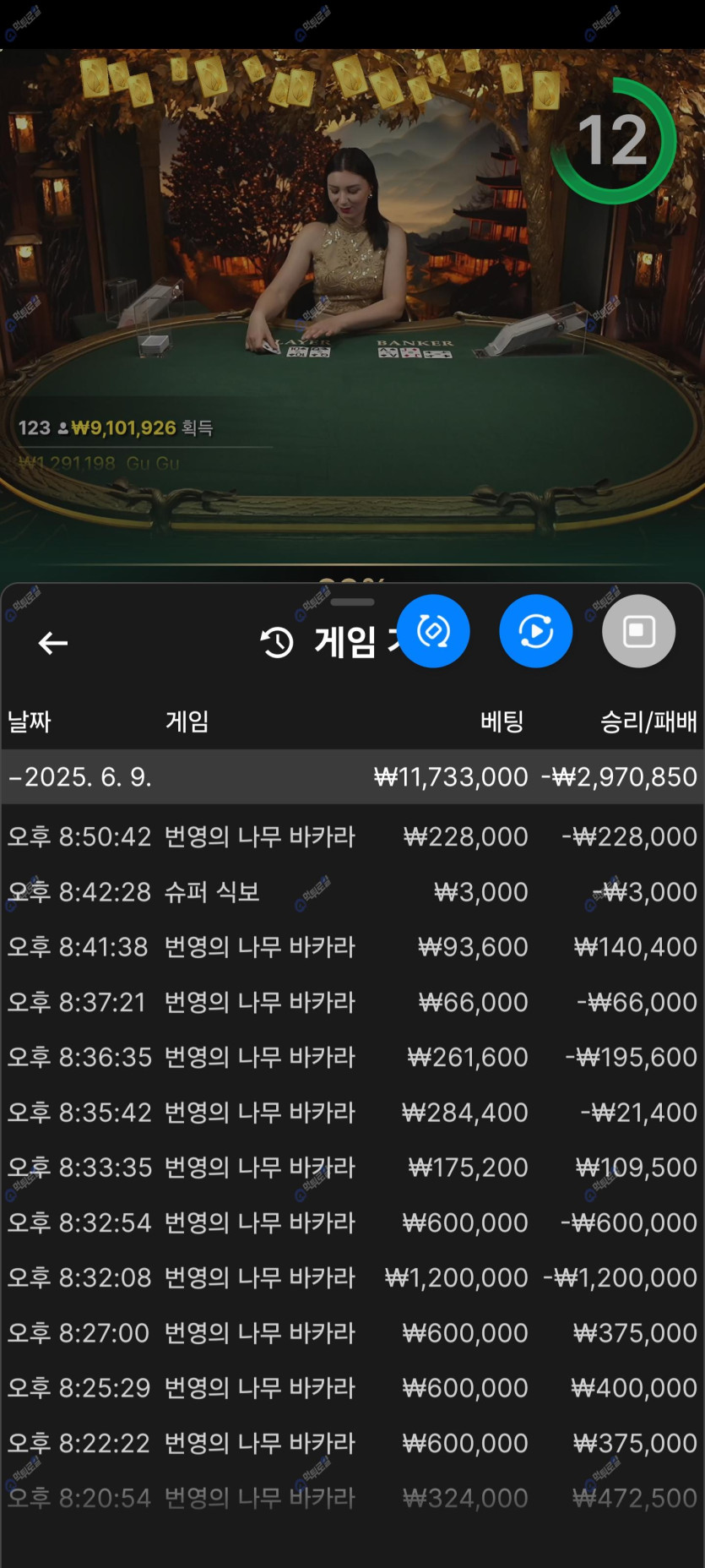Image resolution: width=705 pixels, height=1568 pixels.
Task: Tap the blue play floating button
Action: 536,631
